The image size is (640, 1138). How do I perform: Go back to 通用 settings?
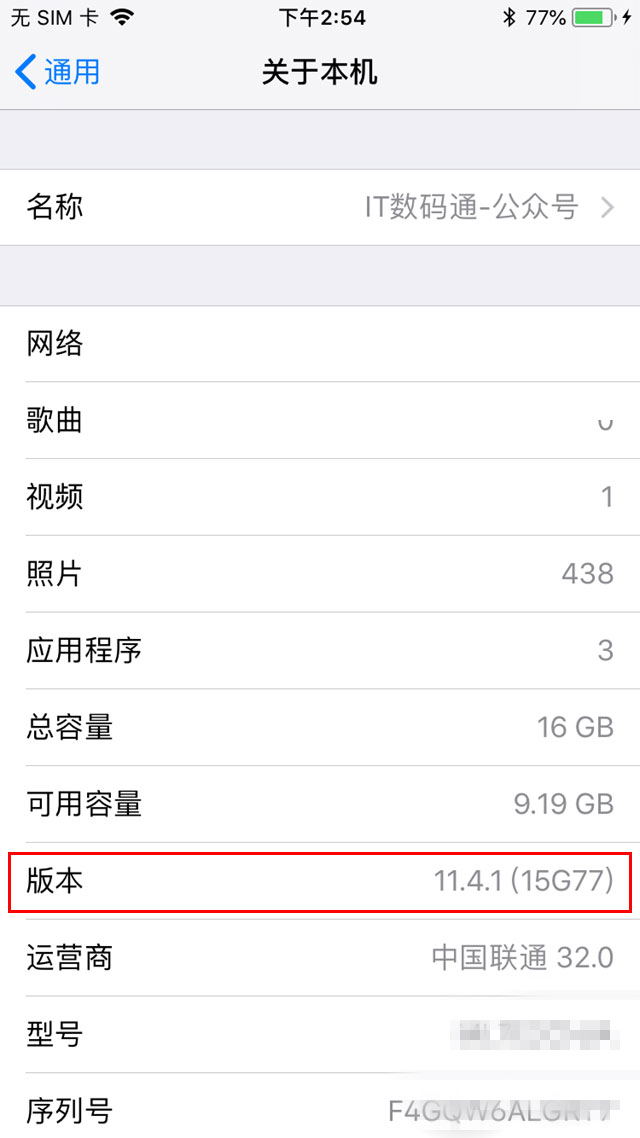click(57, 73)
